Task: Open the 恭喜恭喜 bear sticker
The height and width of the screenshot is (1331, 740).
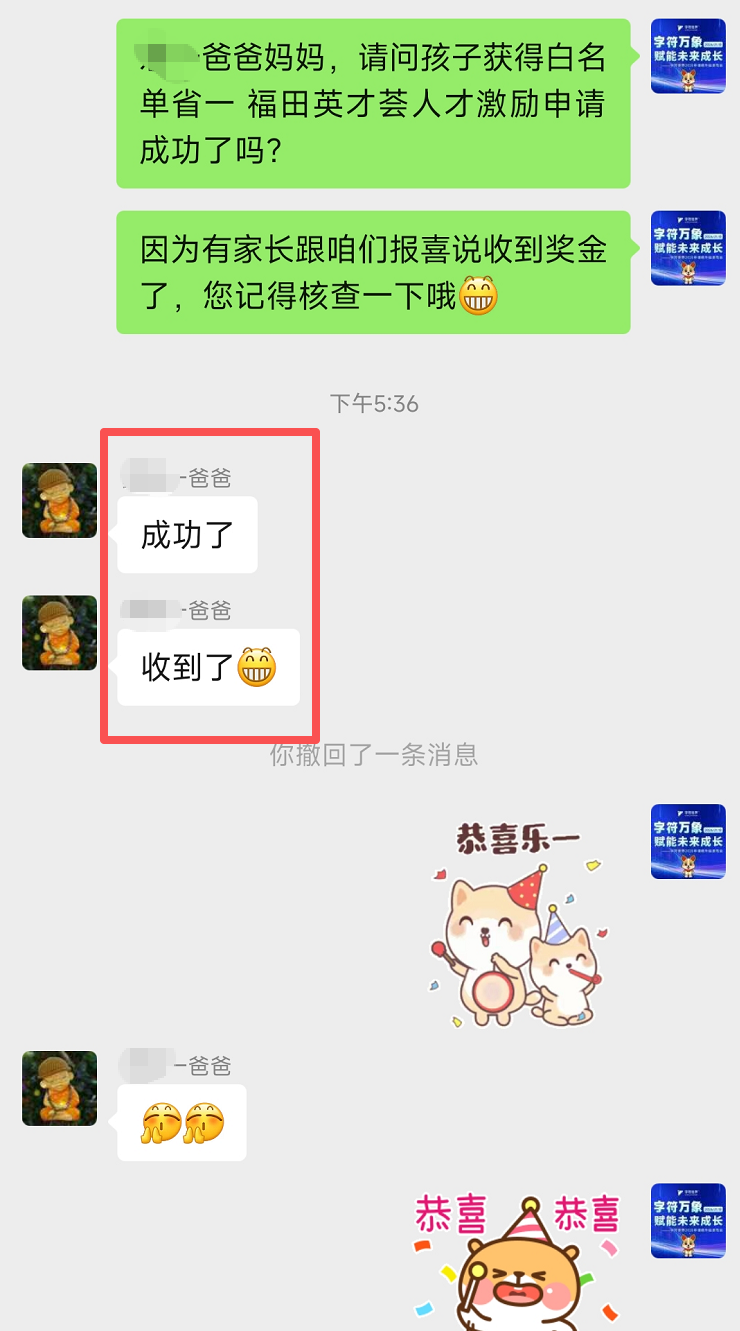Action: (x=517, y=1258)
